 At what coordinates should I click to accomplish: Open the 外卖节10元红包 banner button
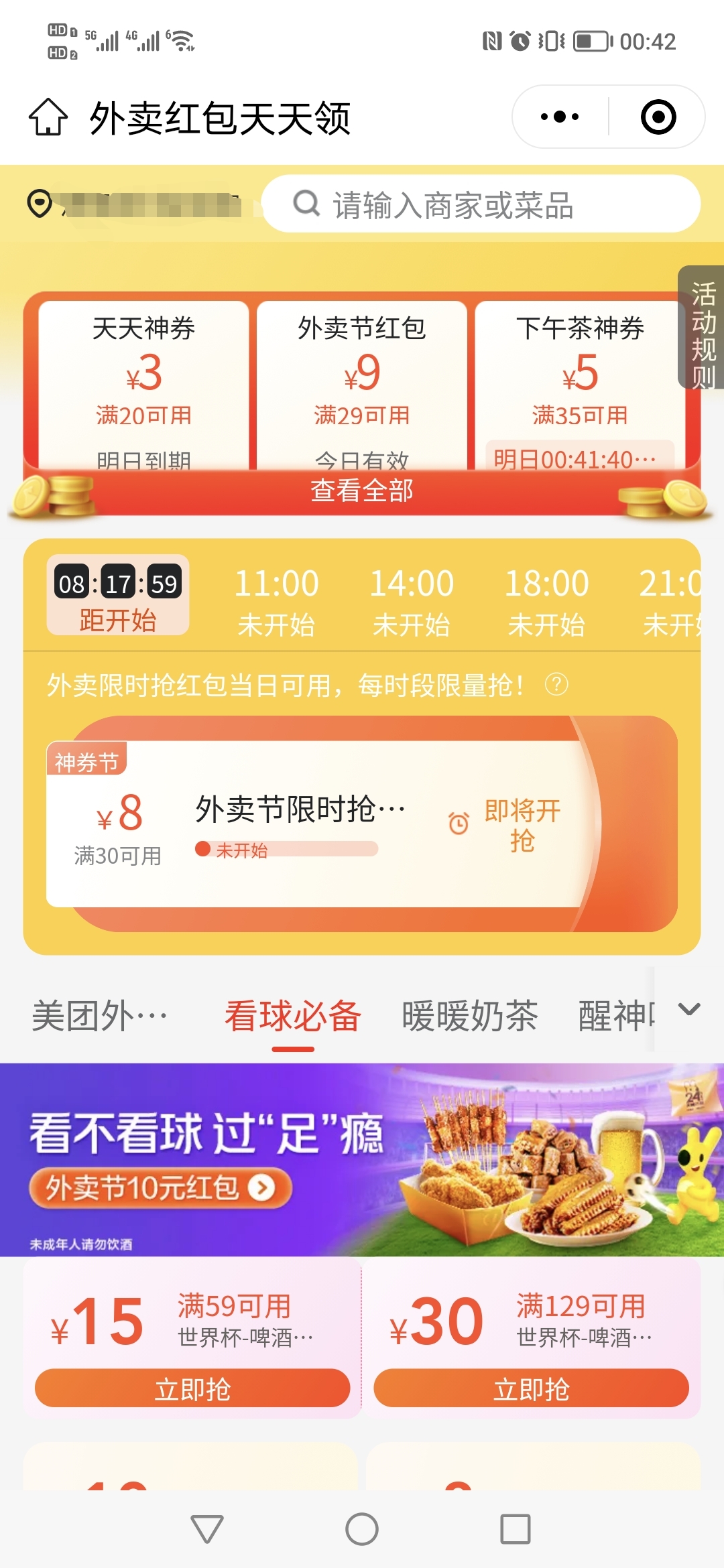click(161, 1188)
